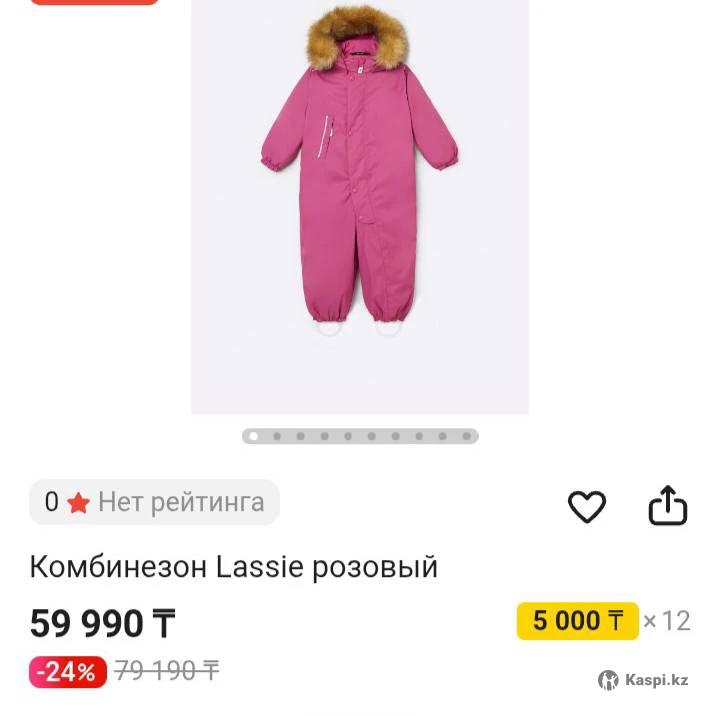Share this product
708x716 pixels.
point(668,506)
